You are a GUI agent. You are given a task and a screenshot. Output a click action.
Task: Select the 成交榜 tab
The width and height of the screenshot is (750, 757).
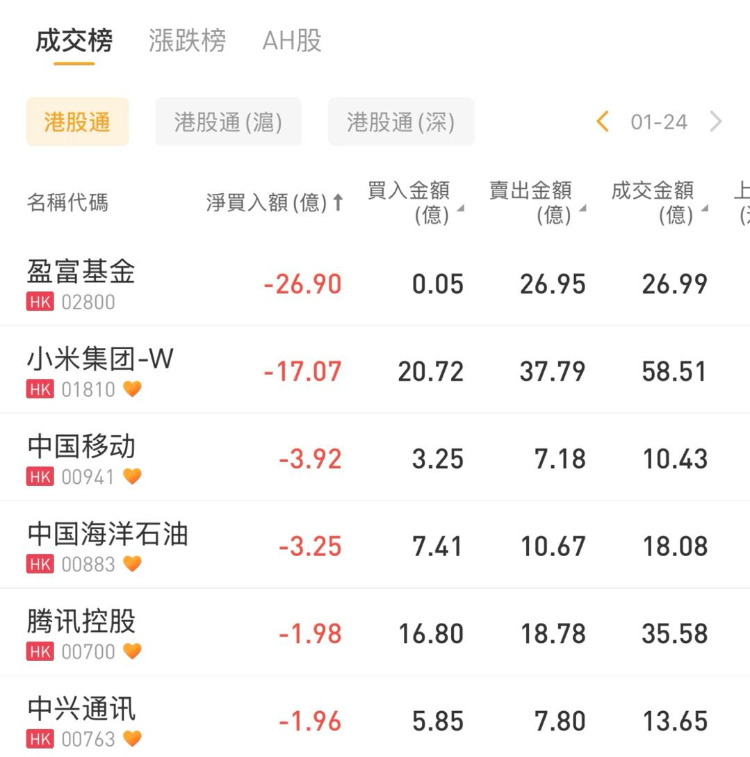click(74, 41)
